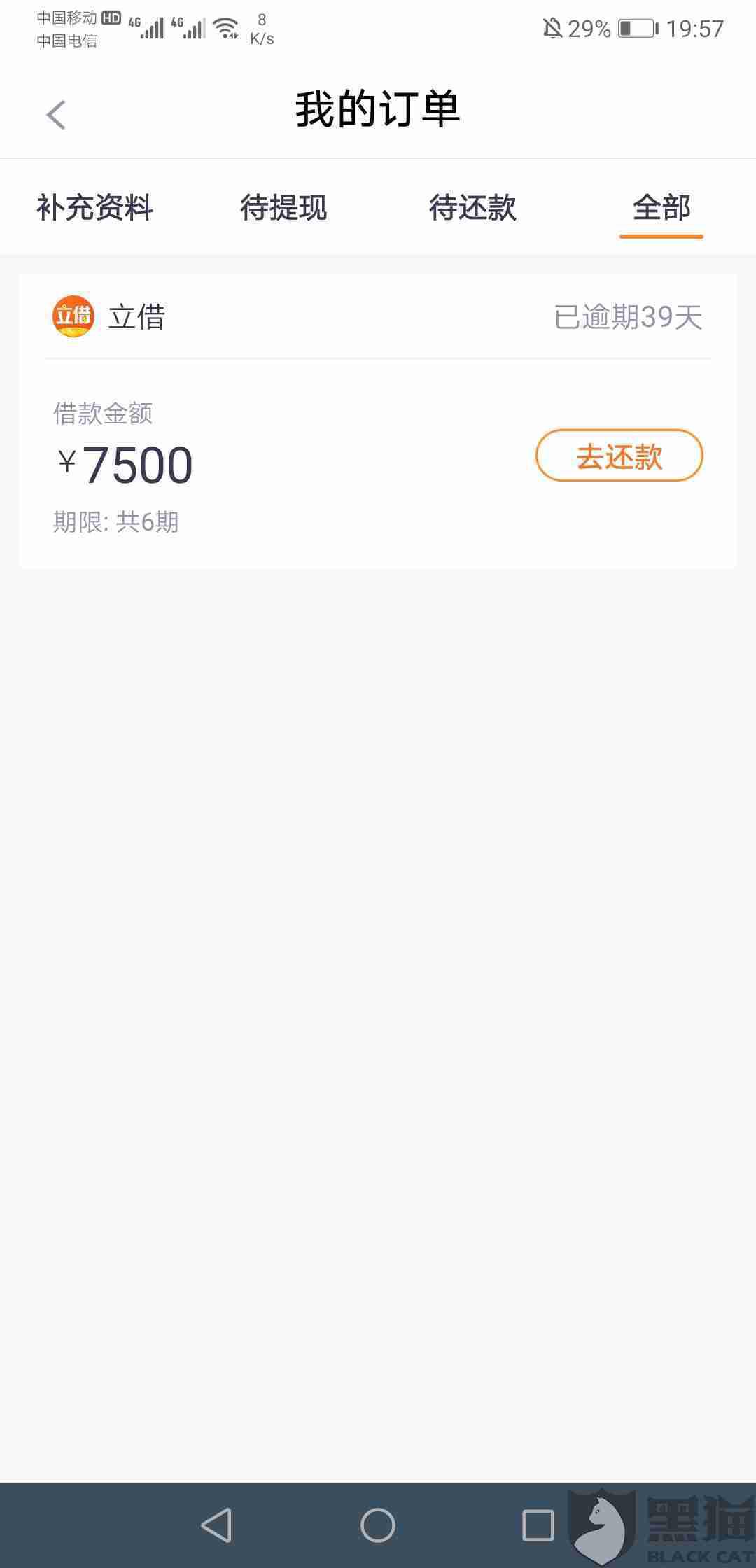
Task: Open the 立借 ¥7500 loan order card
Action: click(x=378, y=421)
